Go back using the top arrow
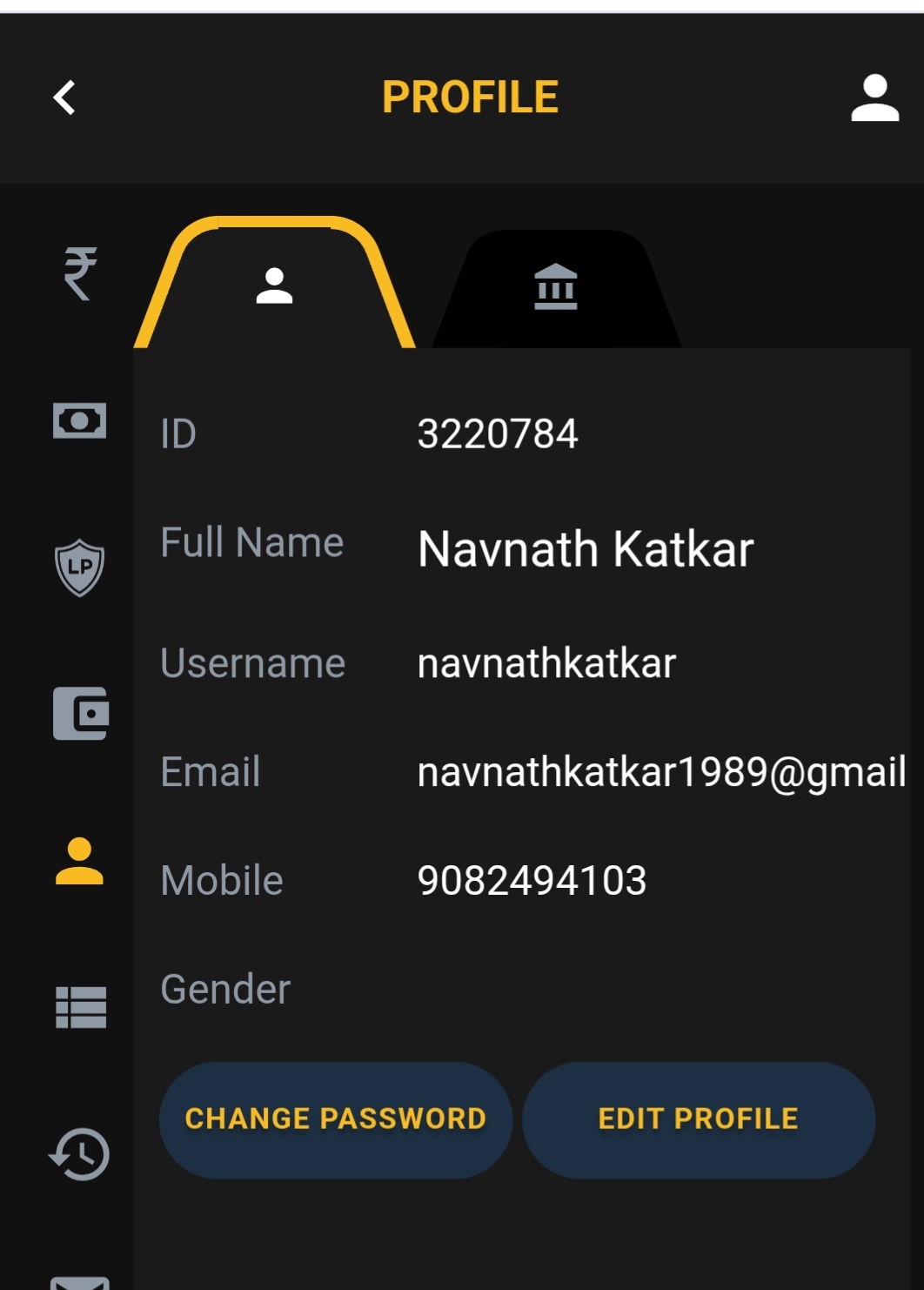This screenshot has width=924, height=1290. pyautogui.click(x=64, y=97)
